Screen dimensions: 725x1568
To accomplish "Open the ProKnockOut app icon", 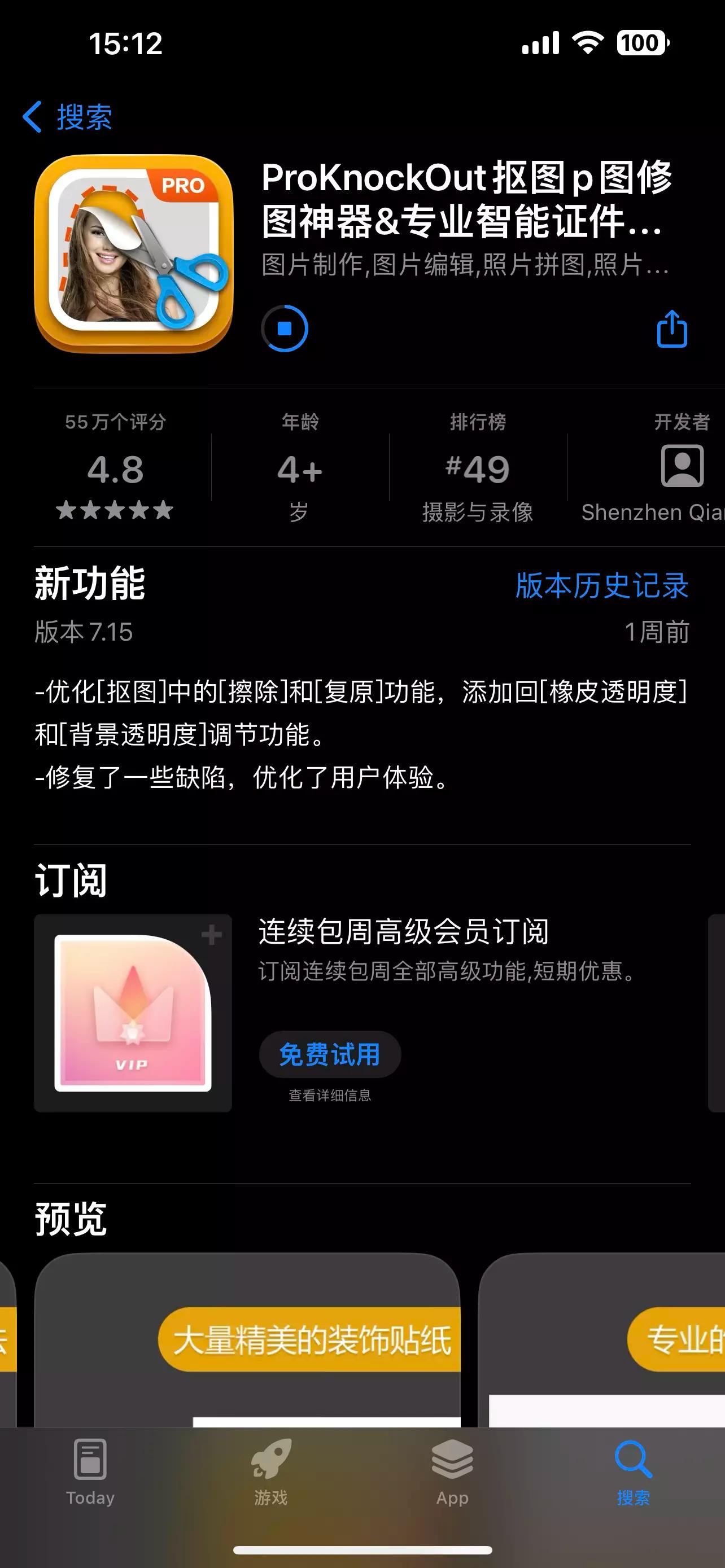I will (x=135, y=256).
